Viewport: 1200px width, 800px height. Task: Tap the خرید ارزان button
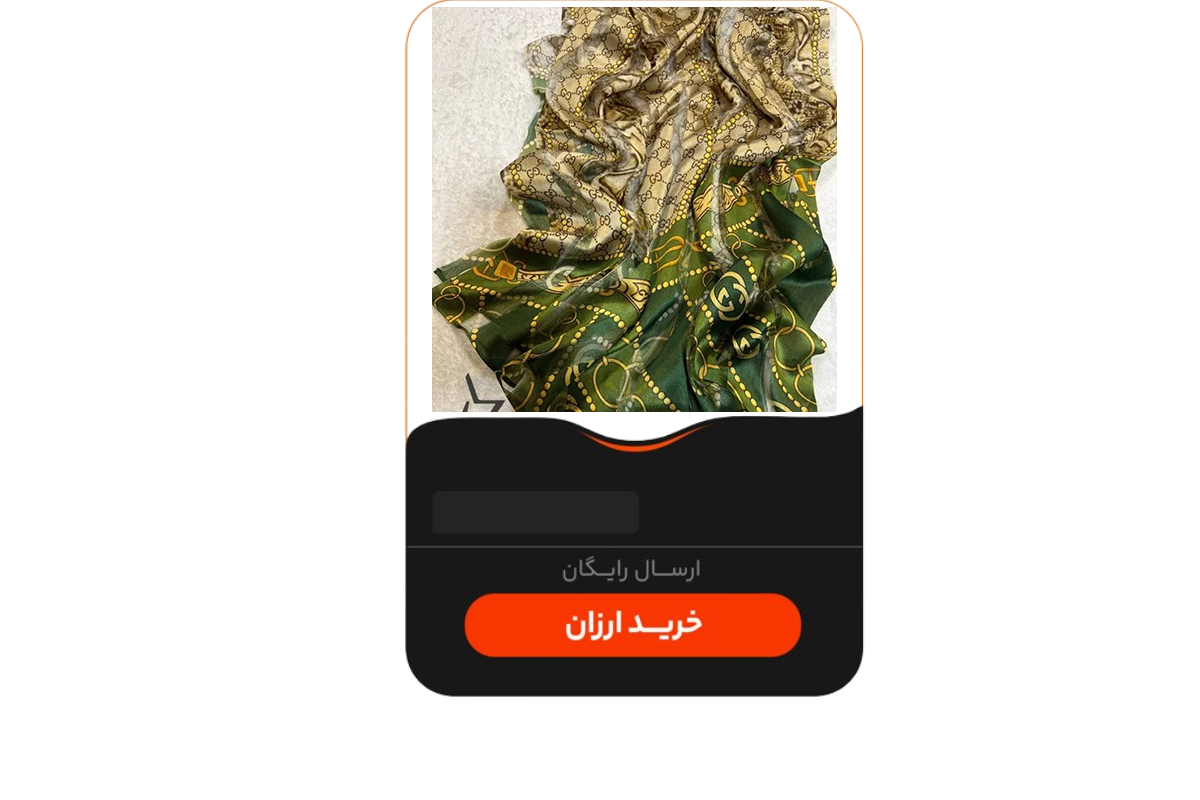pyautogui.click(x=632, y=625)
